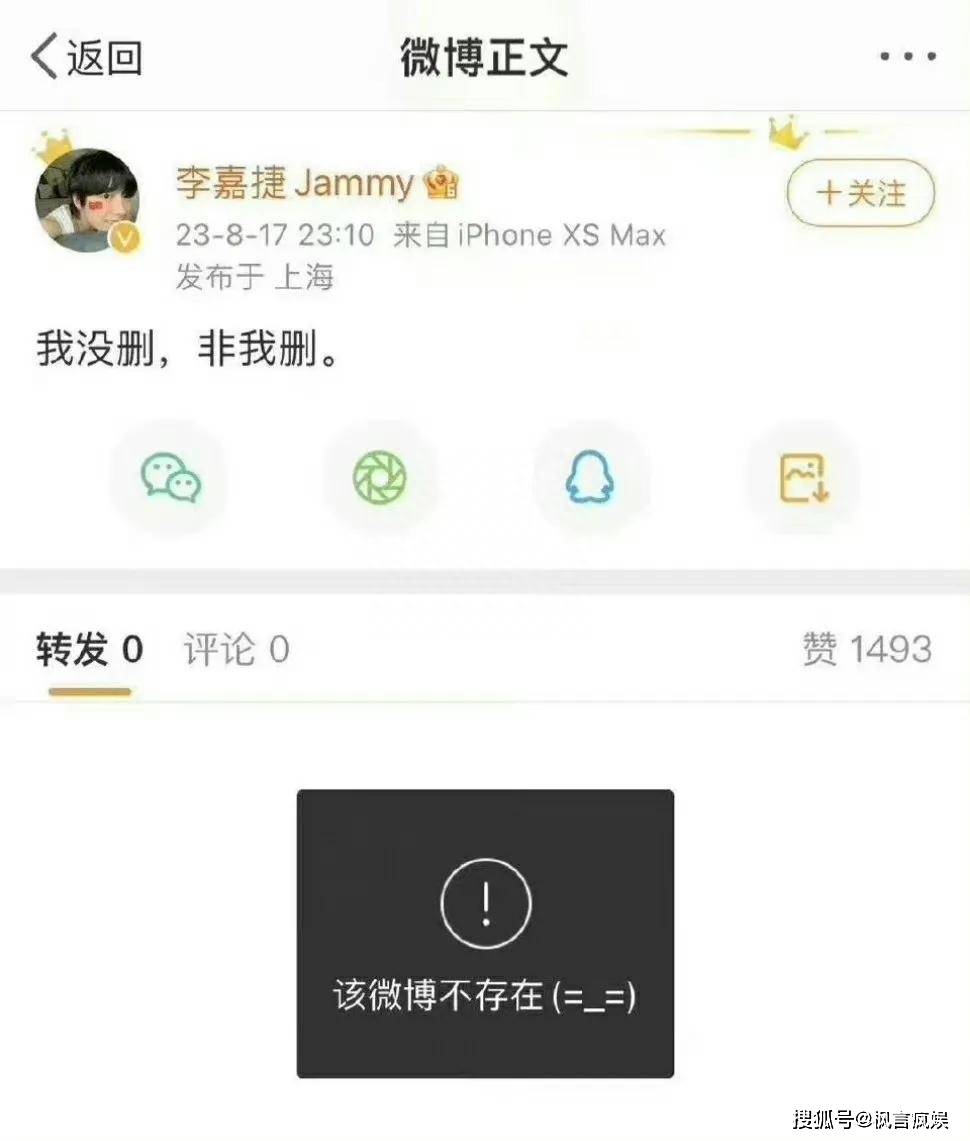This screenshot has width=970, height=1141.
Task: Share the post to QQ
Action: (590, 478)
